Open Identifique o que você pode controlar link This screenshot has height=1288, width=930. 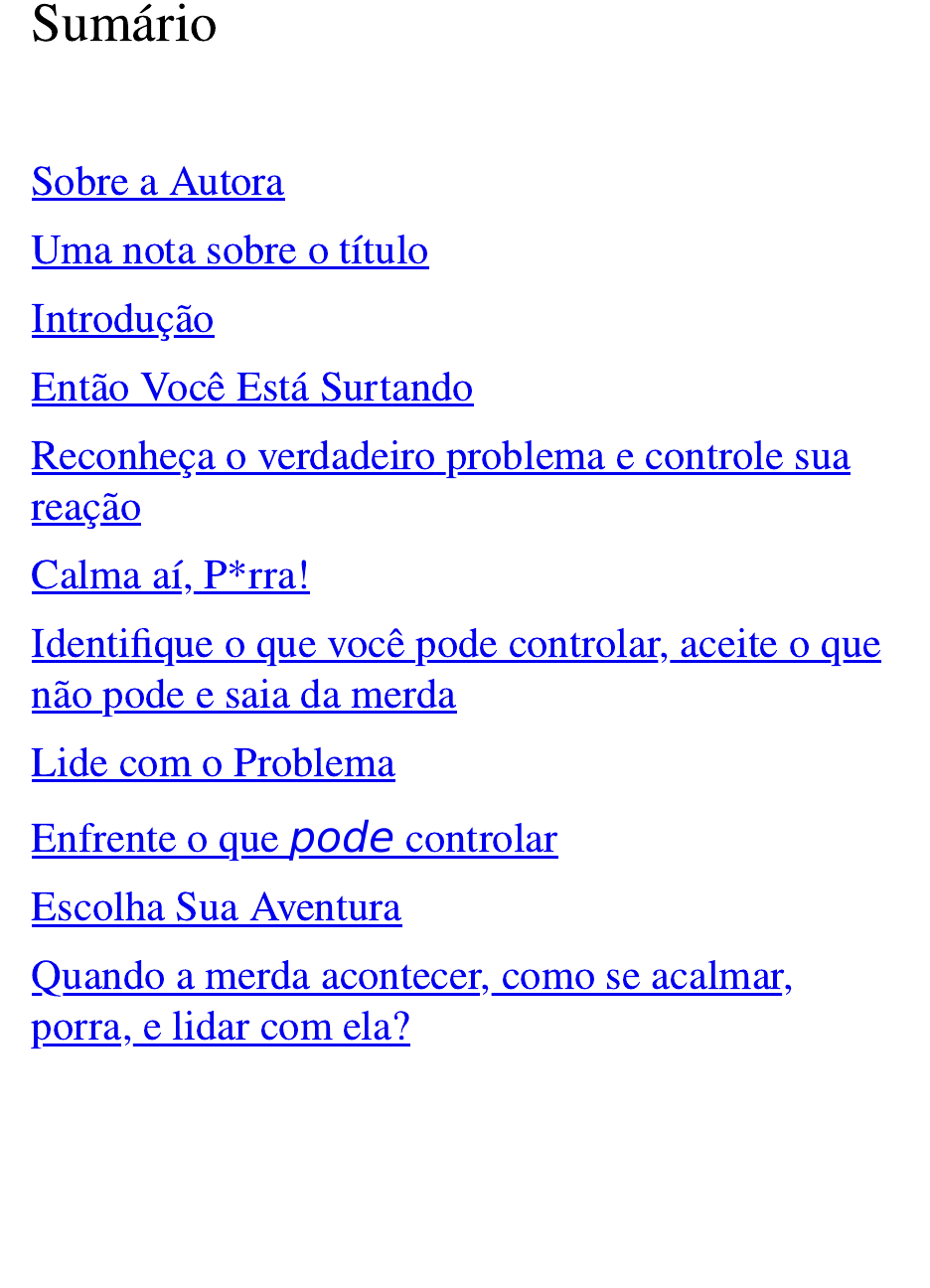[x=455, y=645]
